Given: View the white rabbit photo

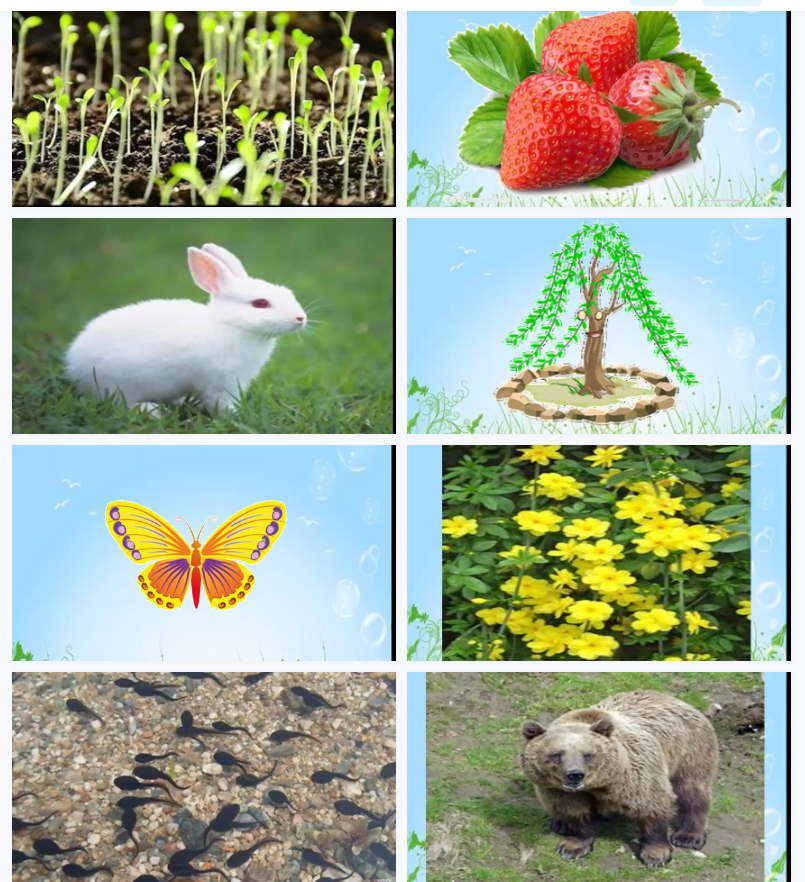Looking at the screenshot, I should (x=203, y=326).
